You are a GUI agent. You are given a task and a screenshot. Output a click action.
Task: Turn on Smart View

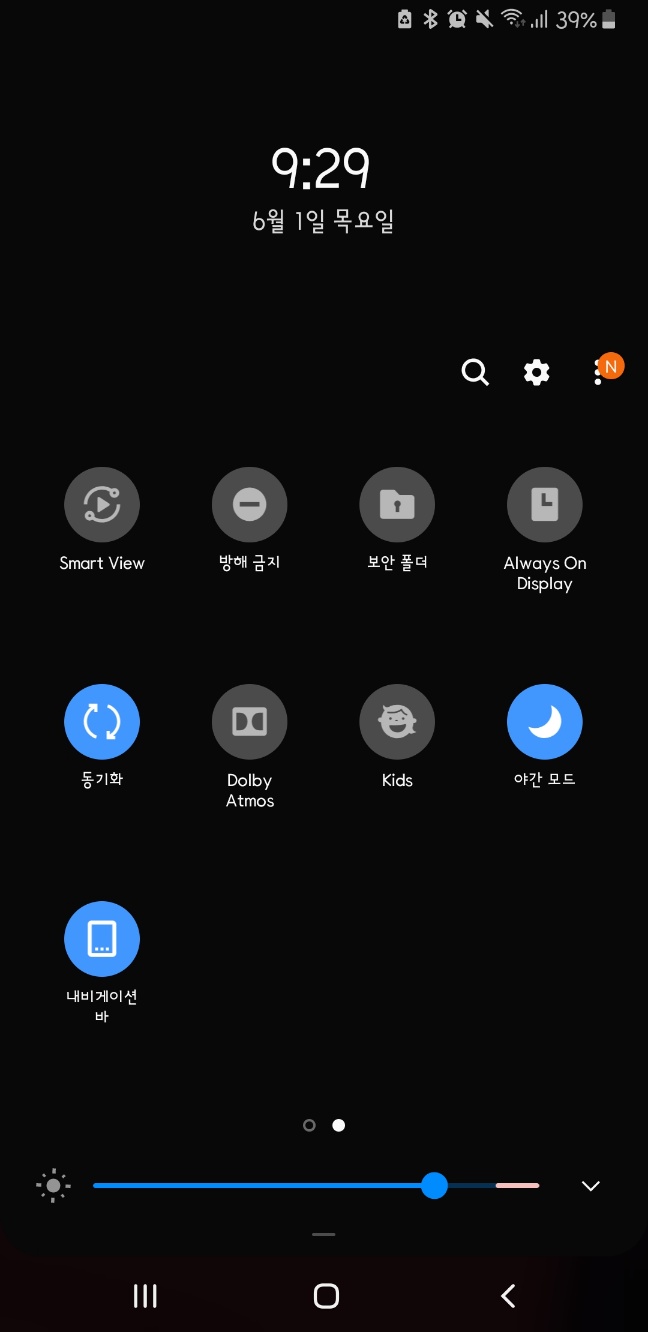pyautogui.click(x=102, y=504)
